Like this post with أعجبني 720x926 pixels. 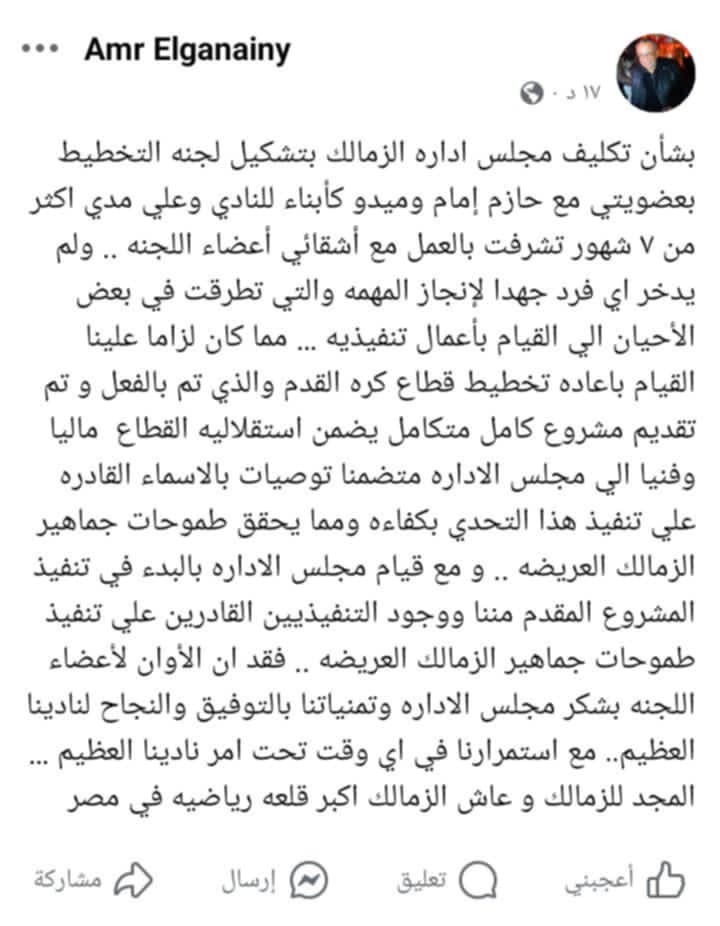626,880
